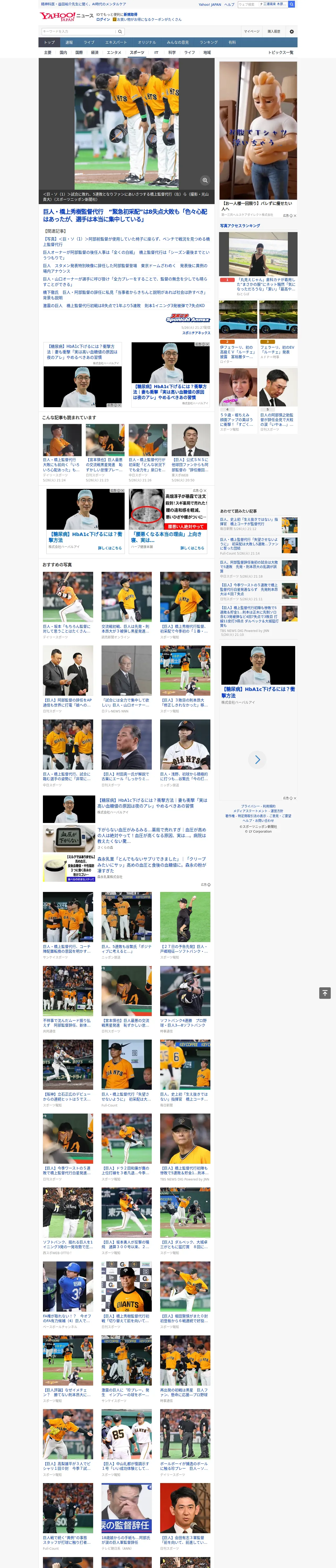Viewport: 336px width, 1568px height.
Task: Open Yahoo! JAPAN link at top
Action: [210, 4]
